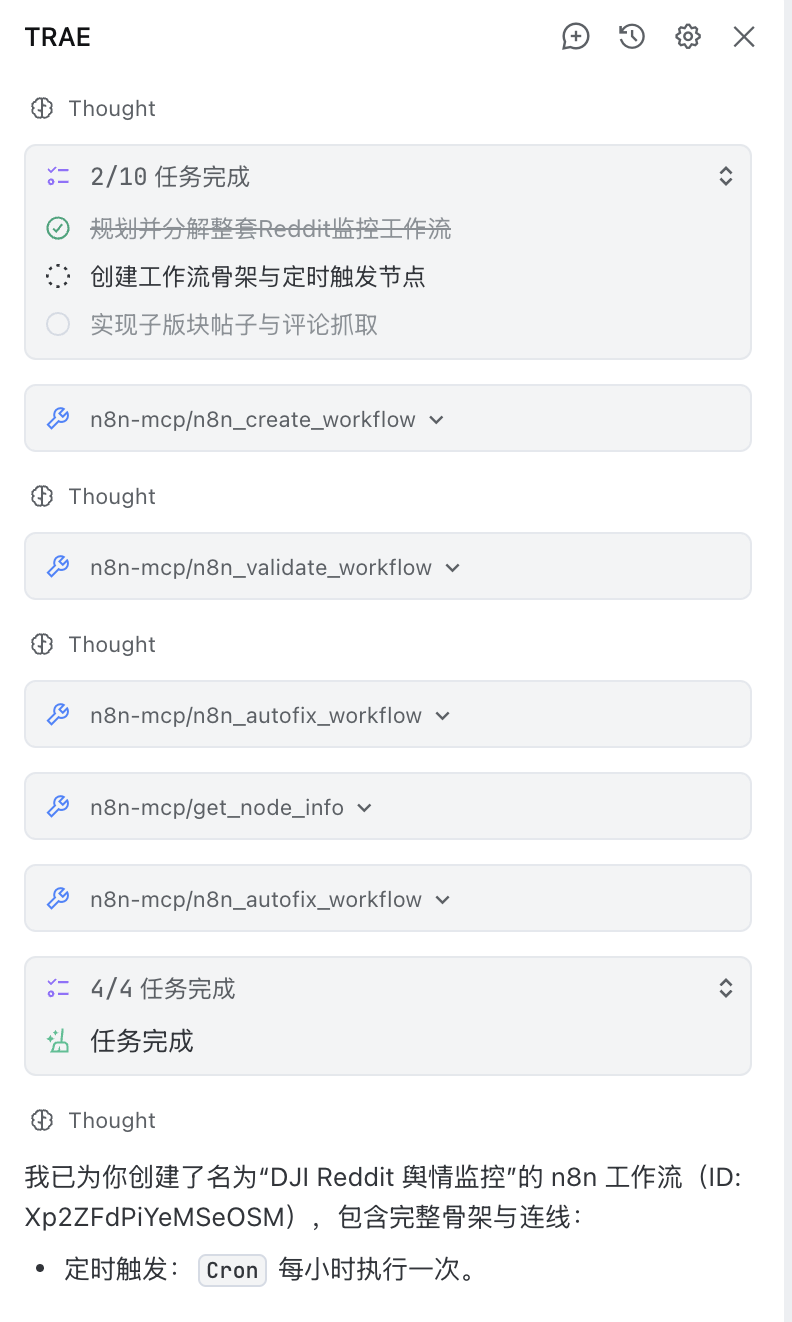Close the TRAE panel
Viewport: 792px width, 1322px height.
(744, 37)
